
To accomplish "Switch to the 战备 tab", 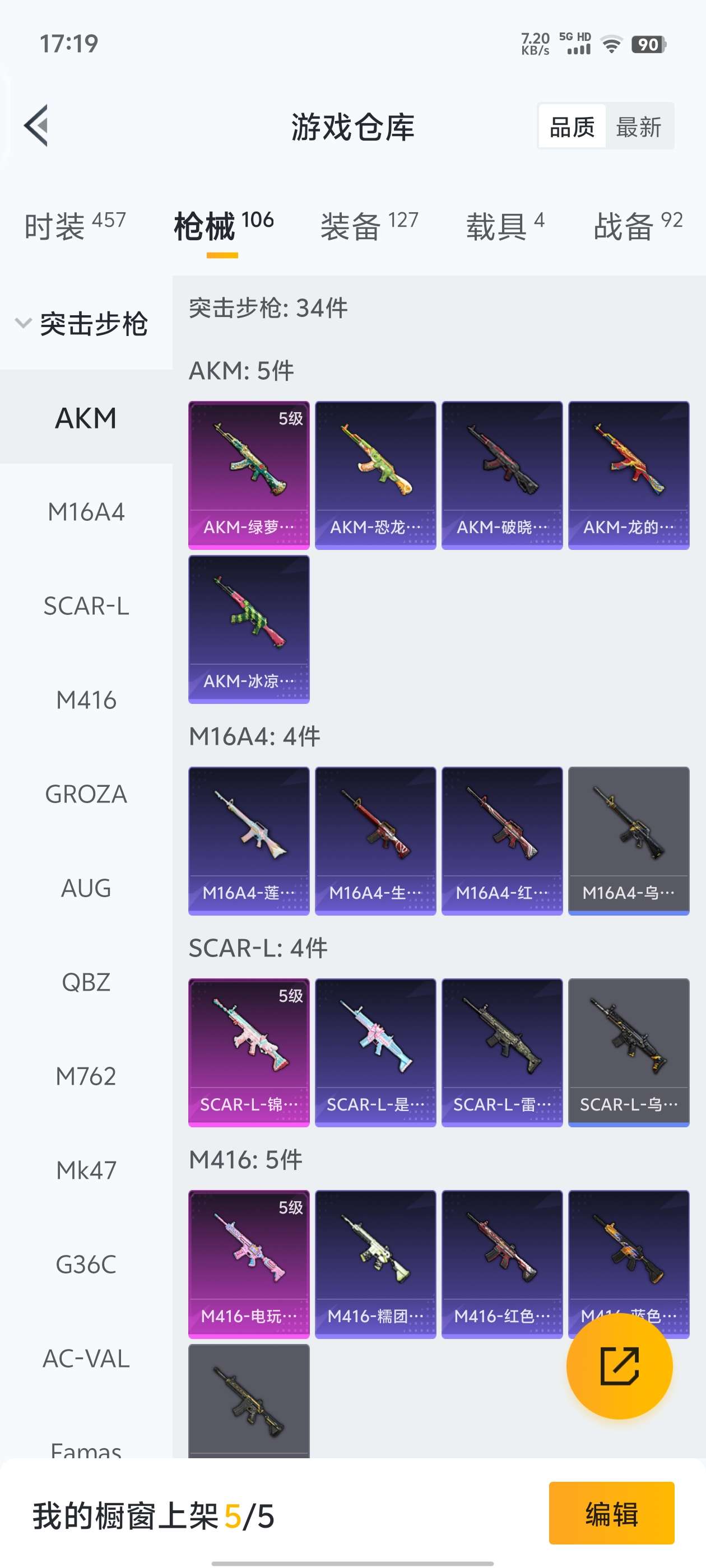I will [637, 226].
